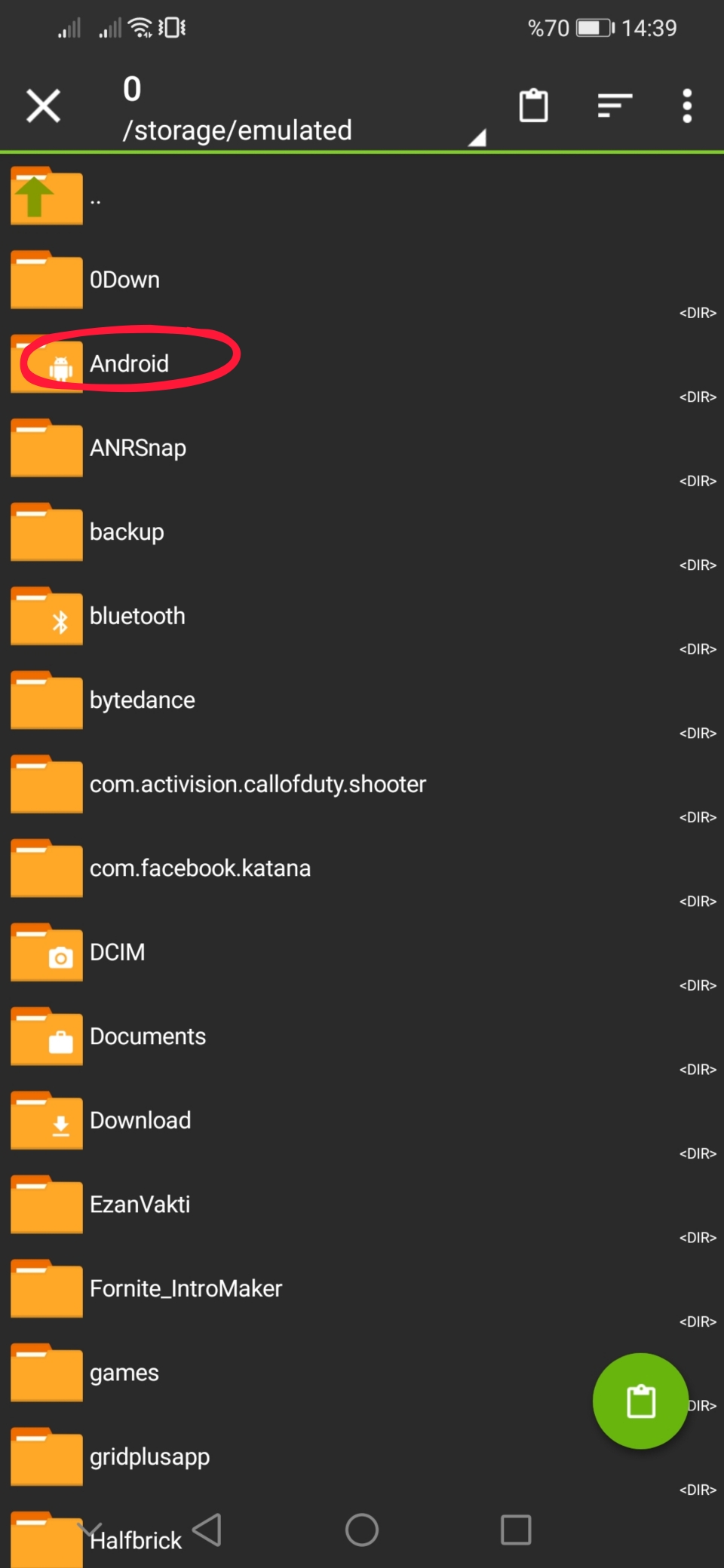The image size is (724, 1568).
Task: Tap the clipboard icon in the top toolbar
Action: (535, 106)
